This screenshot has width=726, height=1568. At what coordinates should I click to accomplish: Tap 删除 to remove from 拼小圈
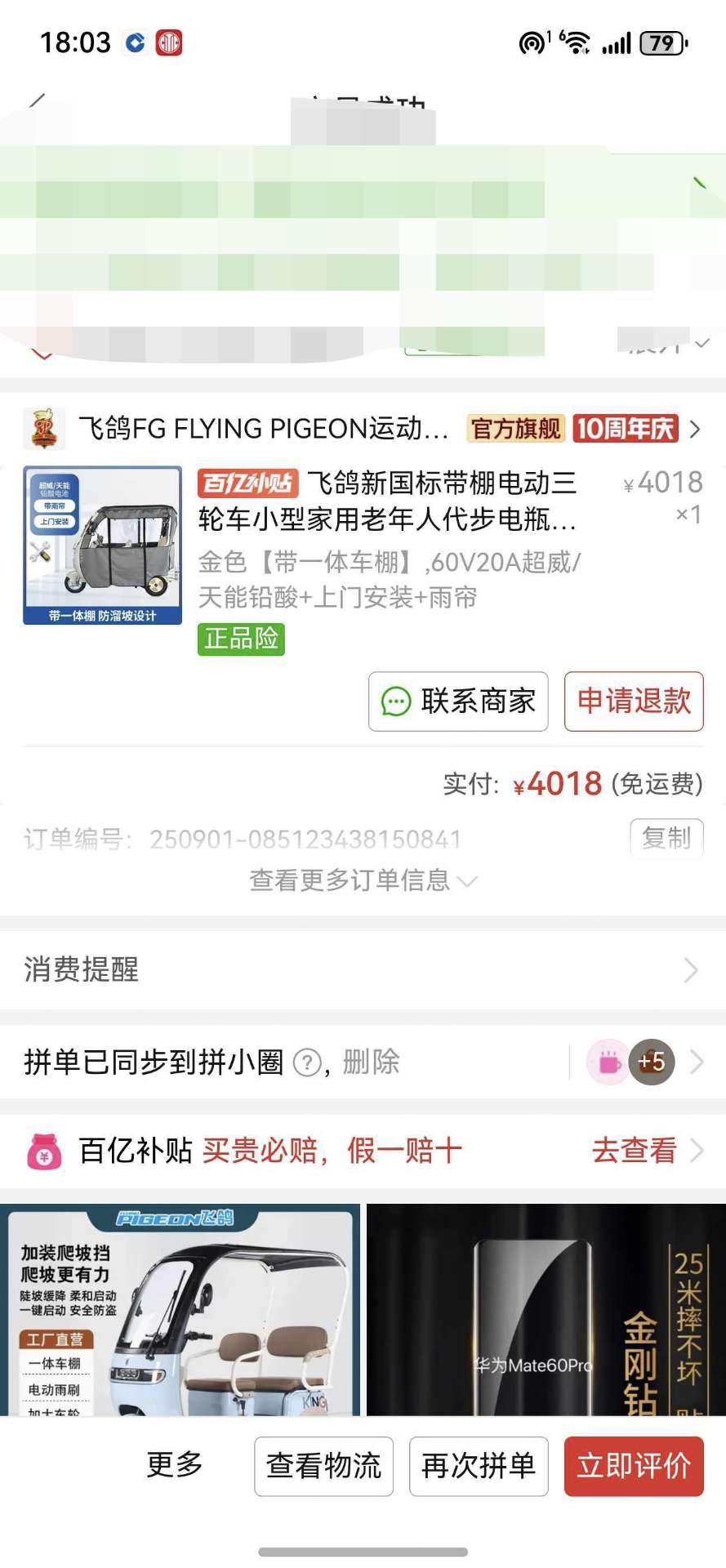372,1062
